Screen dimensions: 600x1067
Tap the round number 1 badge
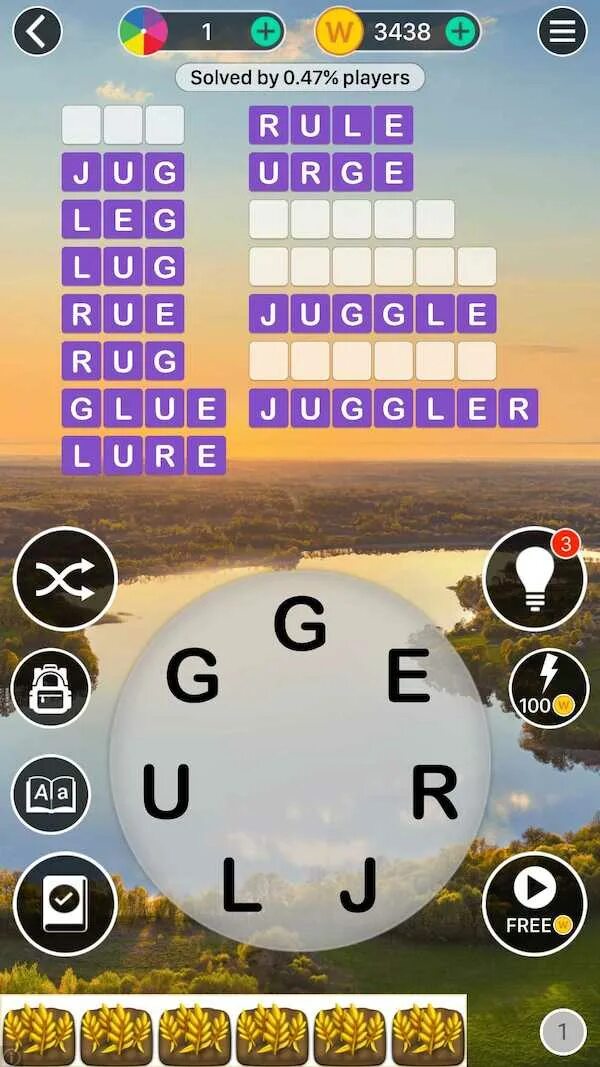563,1032
